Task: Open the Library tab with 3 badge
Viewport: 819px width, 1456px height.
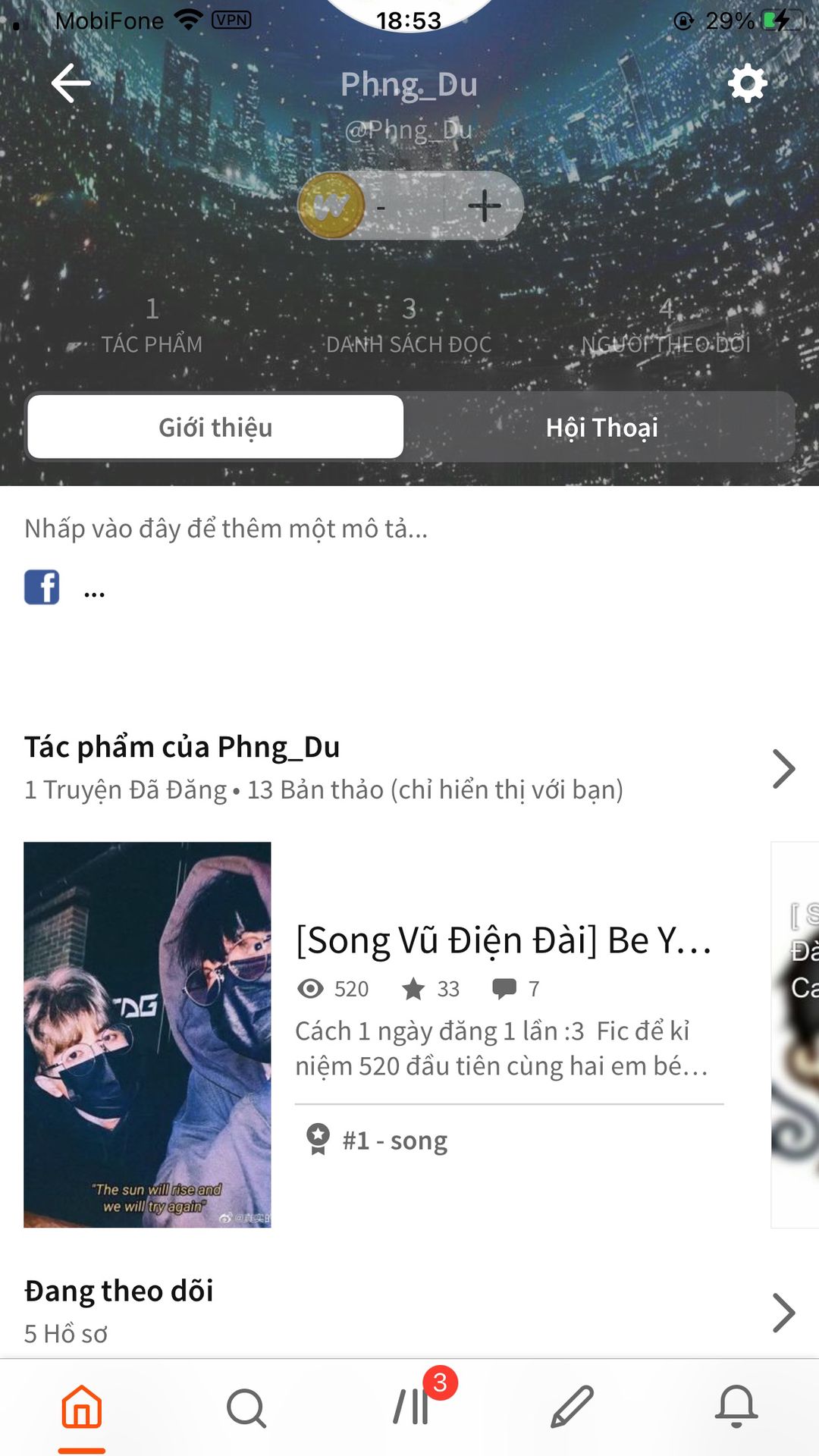Action: [x=411, y=1407]
